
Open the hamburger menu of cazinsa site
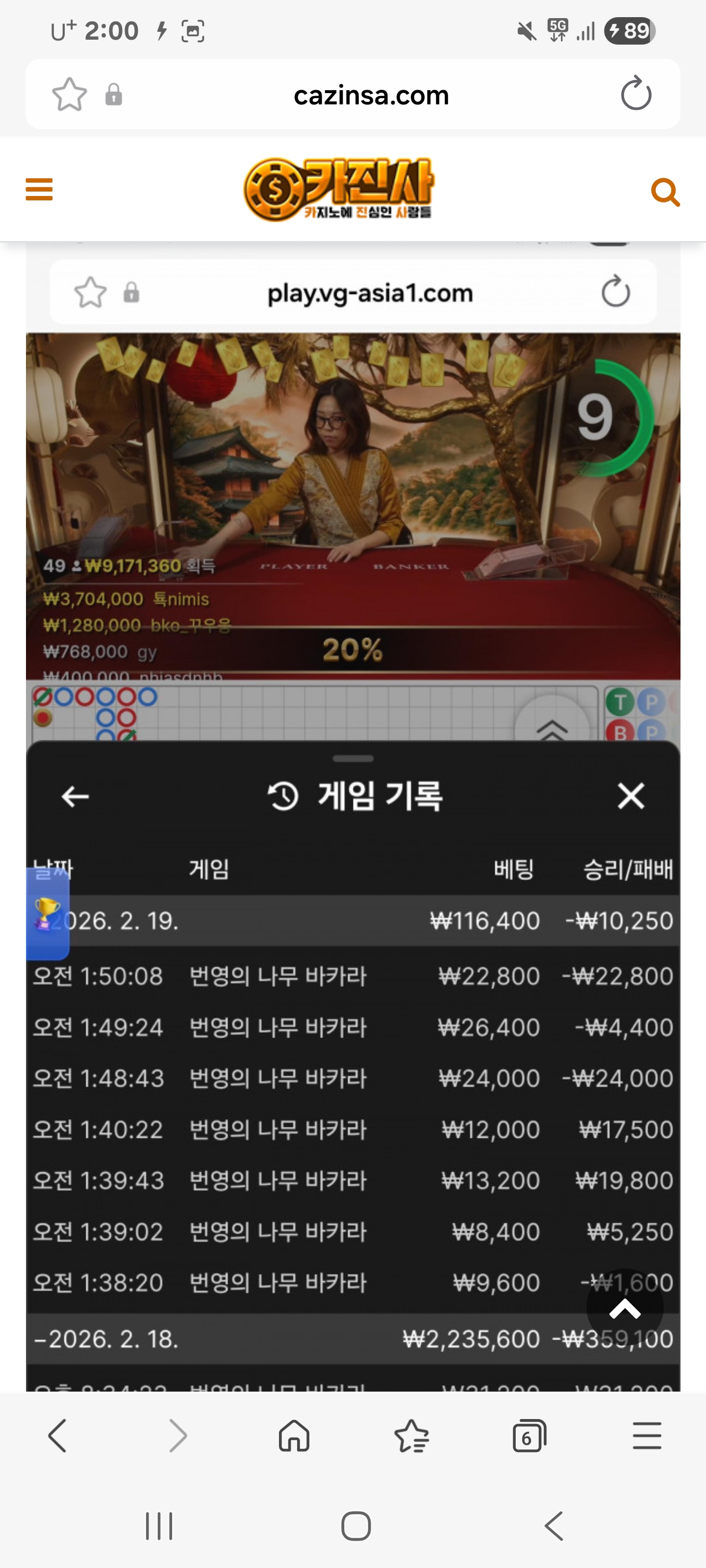[x=39, y=189]
